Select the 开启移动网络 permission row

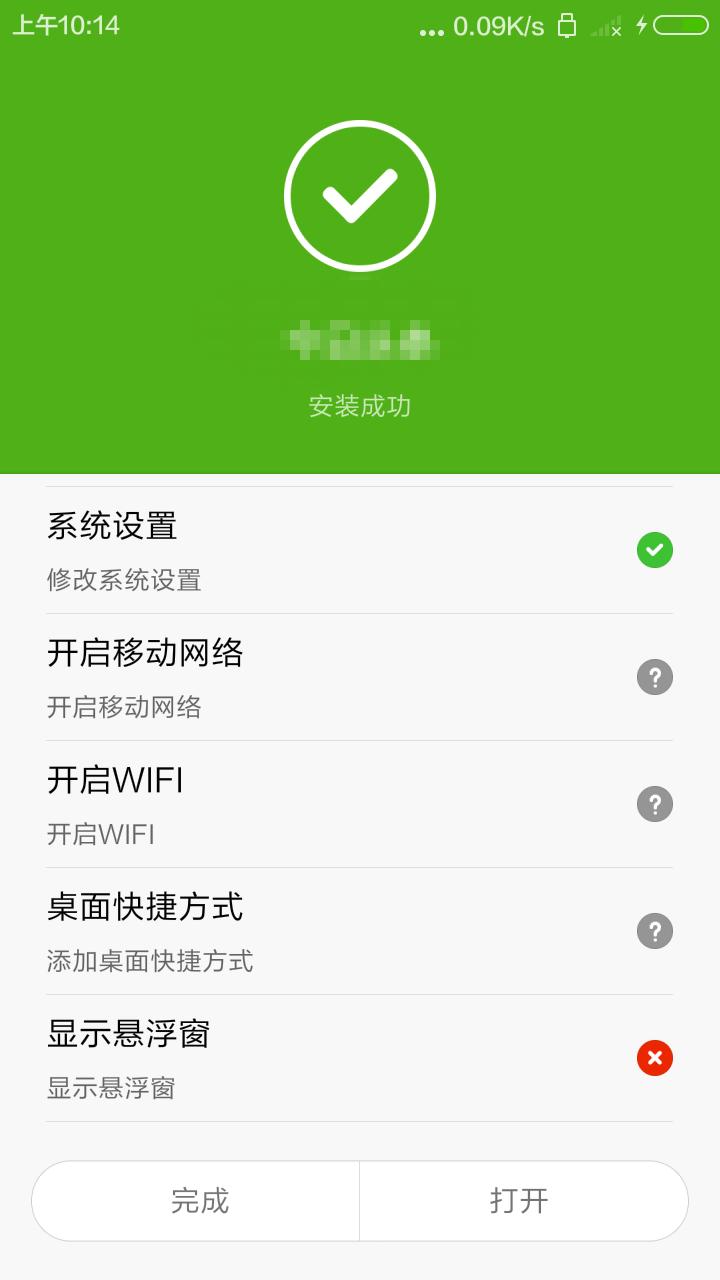(360, 677)
